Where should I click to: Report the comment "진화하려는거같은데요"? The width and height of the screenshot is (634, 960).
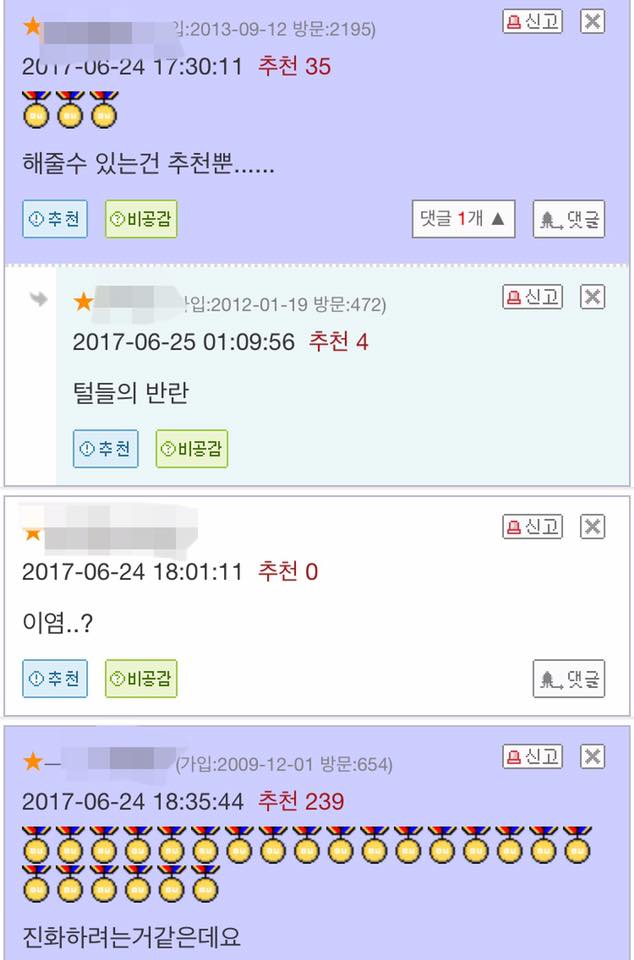[x=533, y=756]
